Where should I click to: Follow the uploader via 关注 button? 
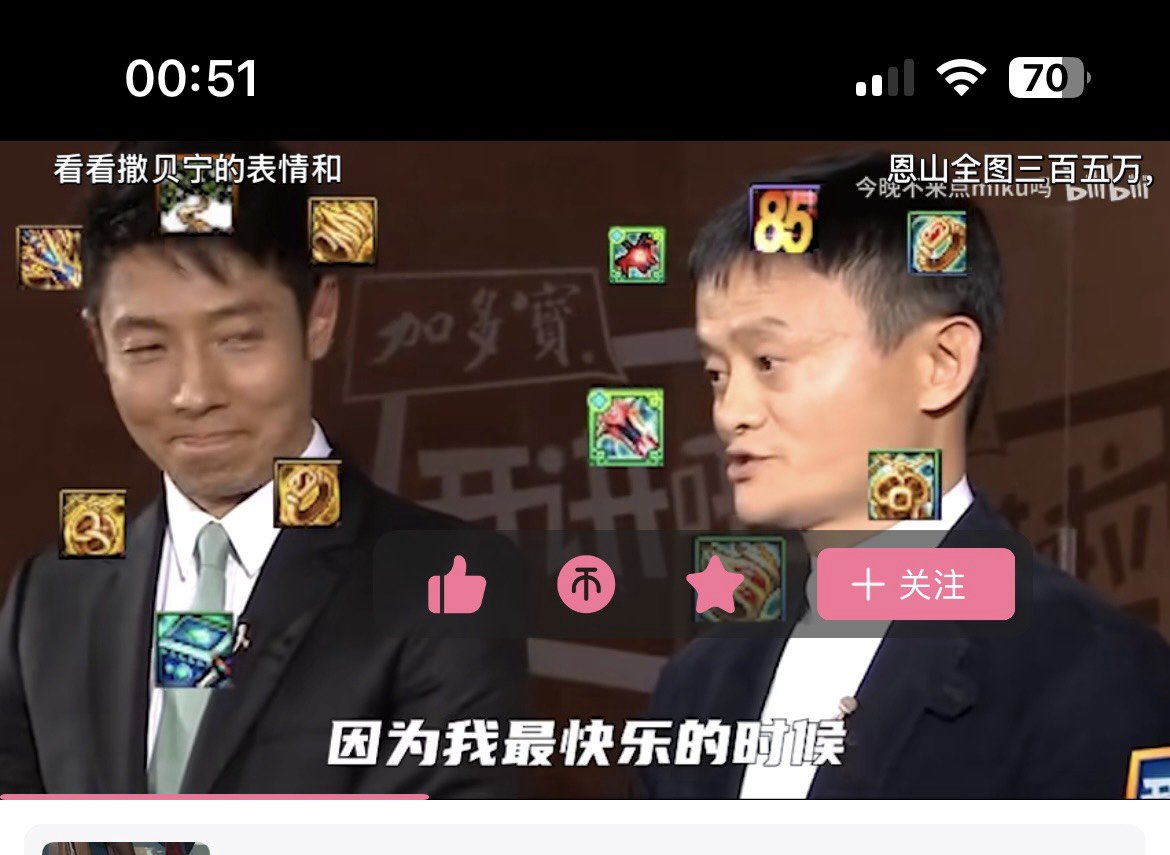(x=915, y=585)
